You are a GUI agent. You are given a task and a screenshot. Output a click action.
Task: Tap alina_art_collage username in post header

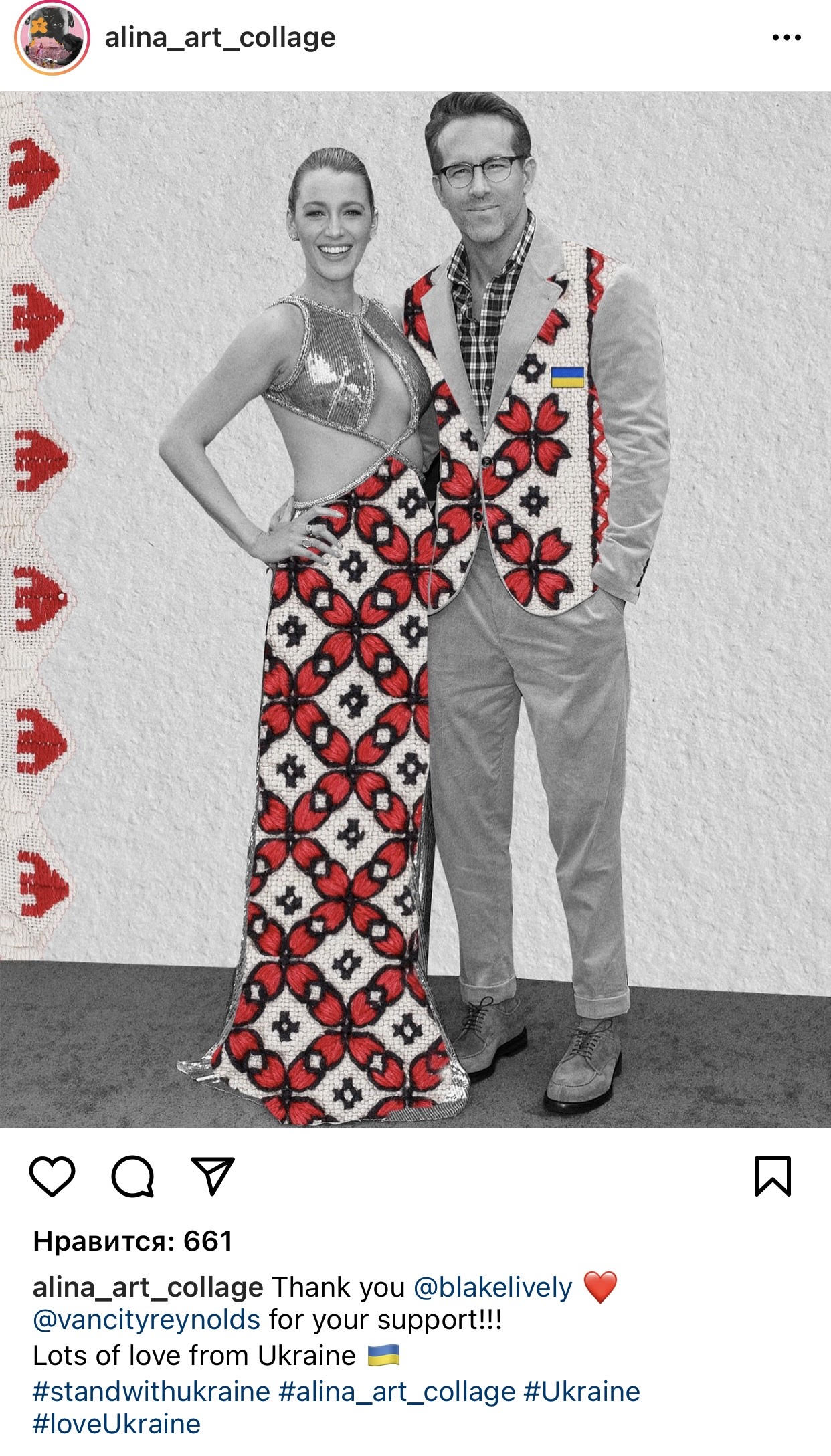coord(220,38)
